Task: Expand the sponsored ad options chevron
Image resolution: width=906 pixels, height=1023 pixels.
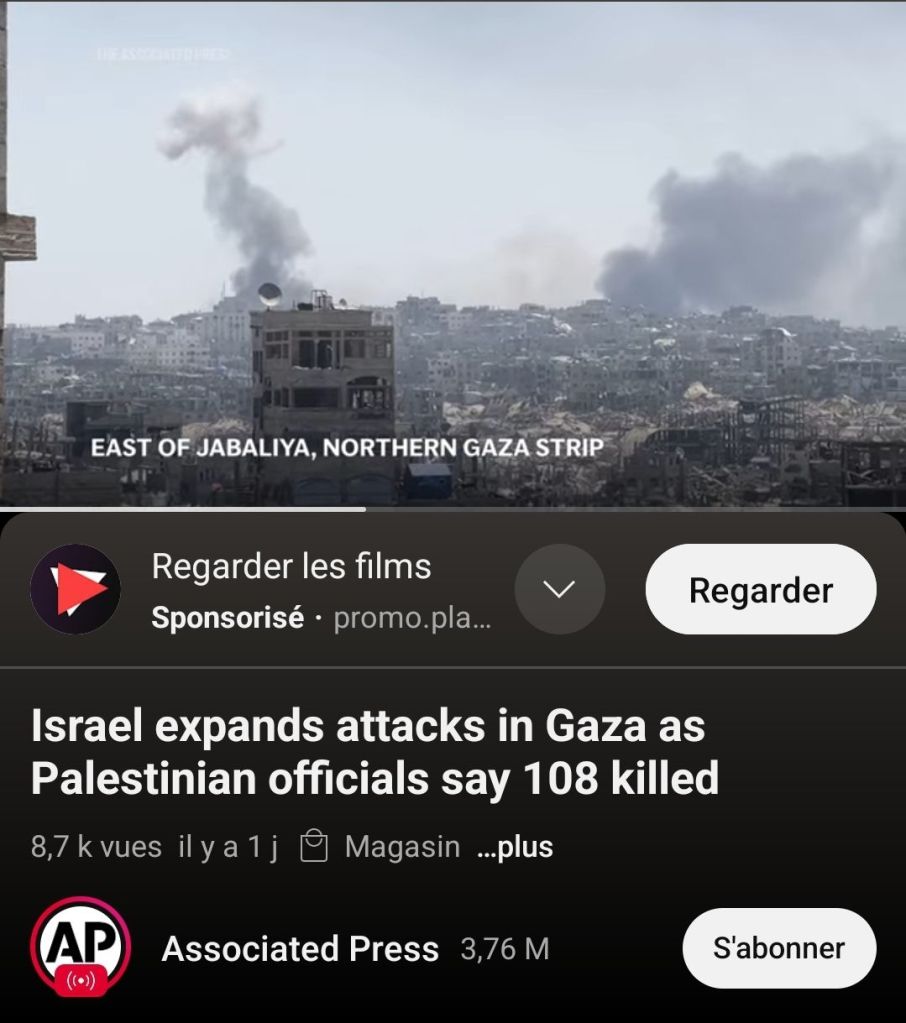Action: [x=559, y=590]
